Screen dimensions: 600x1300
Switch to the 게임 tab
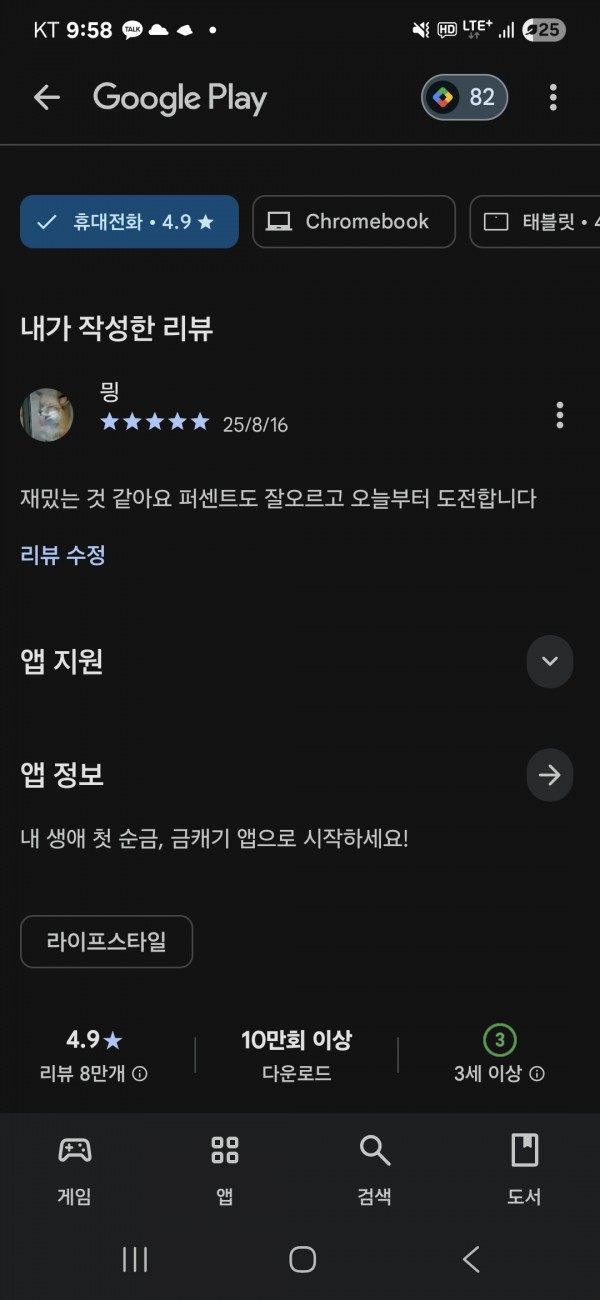75,1168
